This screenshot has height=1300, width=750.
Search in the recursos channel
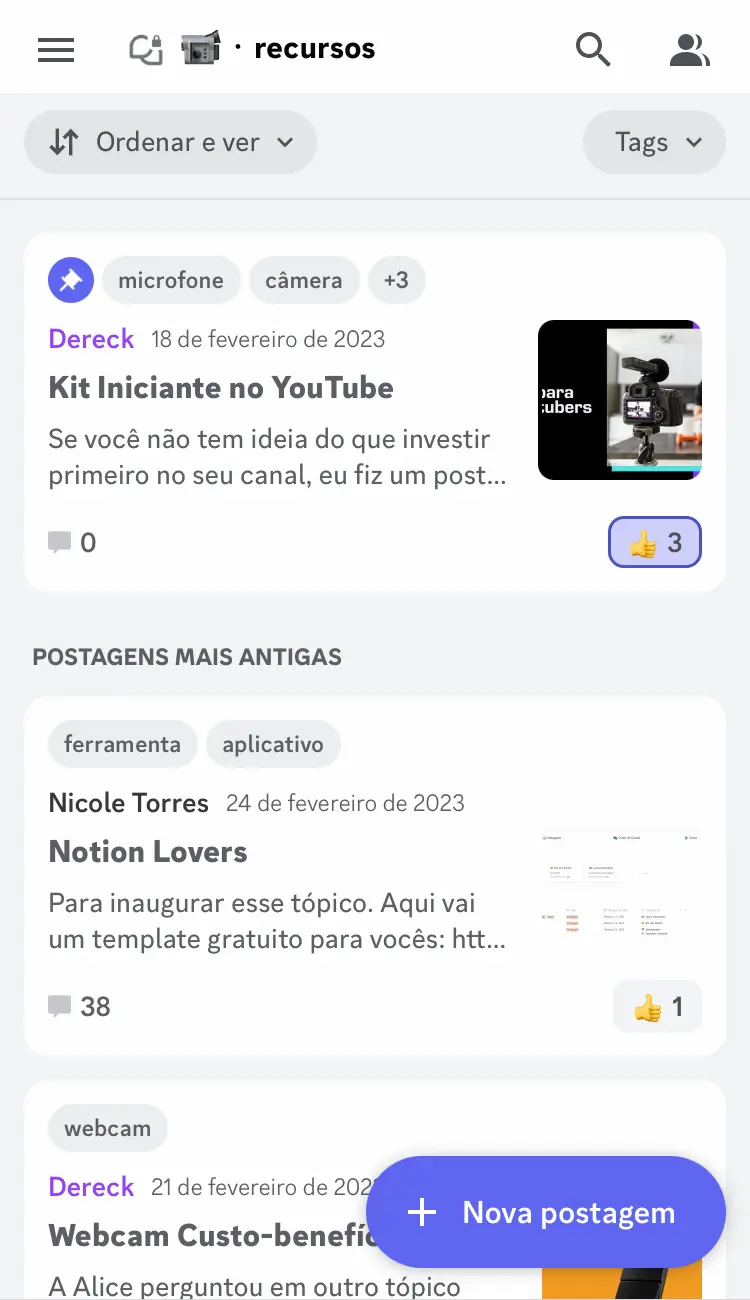(593, 49)
